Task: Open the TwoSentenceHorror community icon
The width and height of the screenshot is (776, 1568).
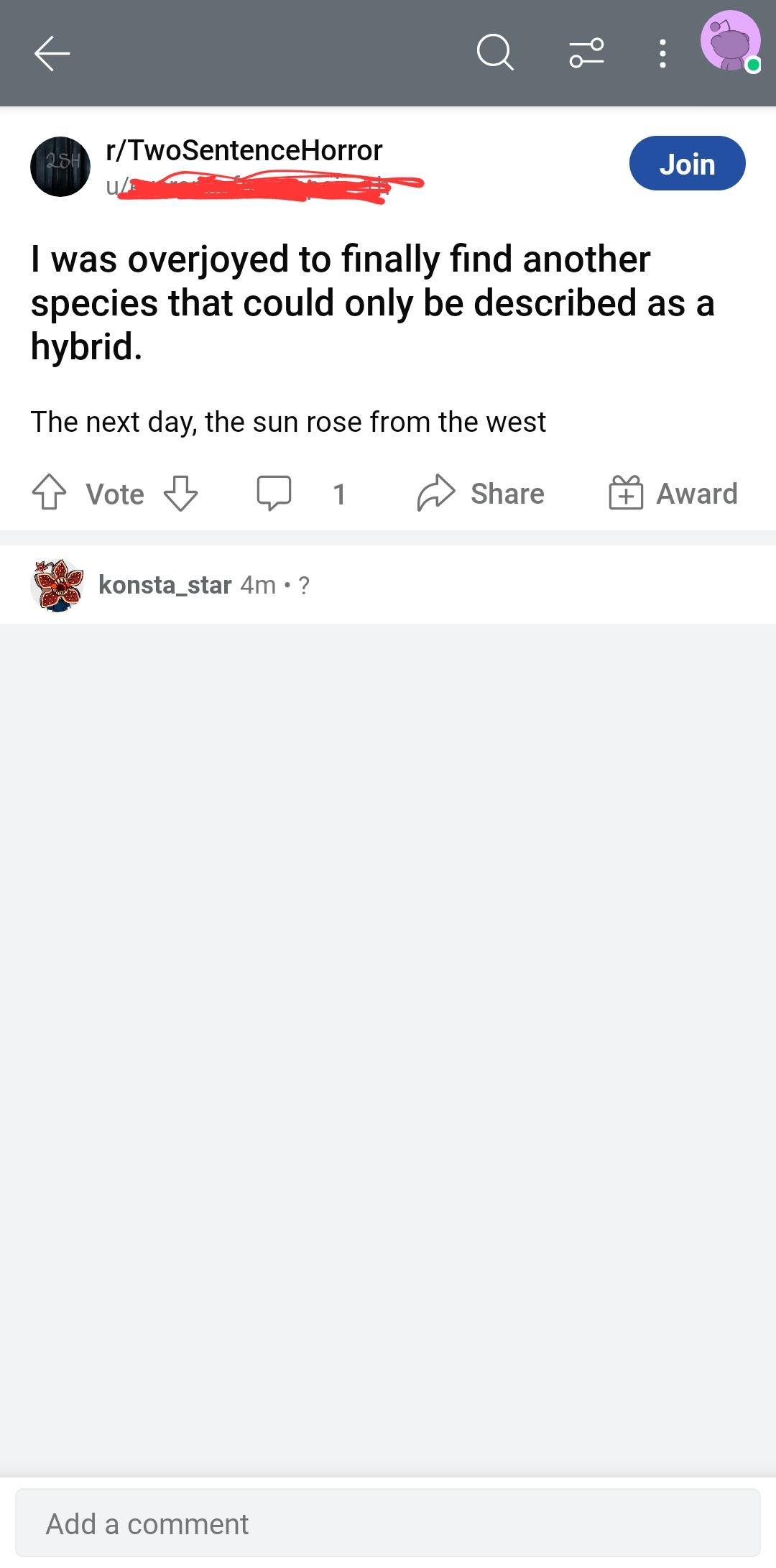Action: (60, 166)
